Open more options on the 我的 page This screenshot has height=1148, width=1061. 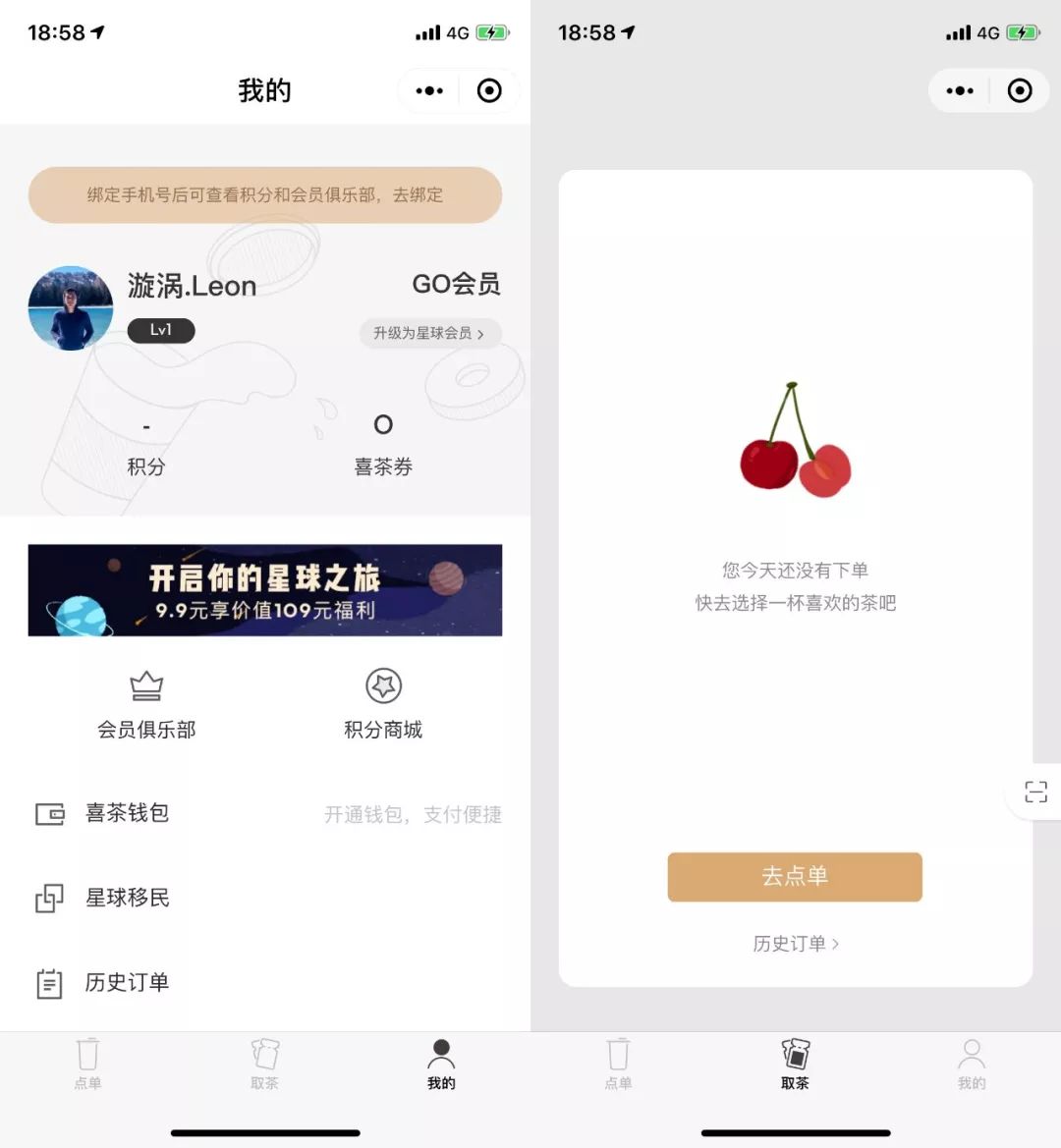click(x=429, y=91)
